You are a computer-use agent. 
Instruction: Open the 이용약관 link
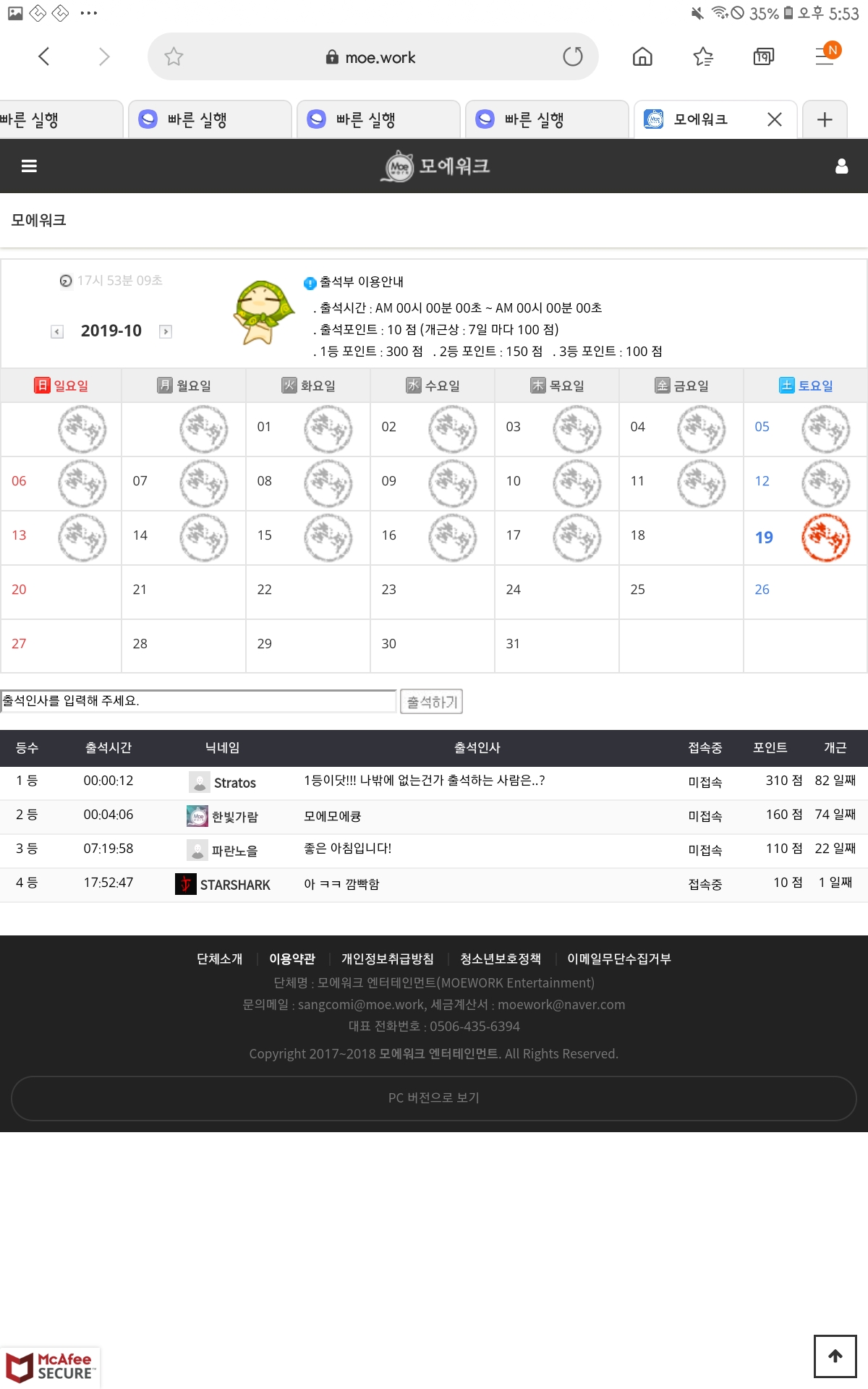click(292, 959)
